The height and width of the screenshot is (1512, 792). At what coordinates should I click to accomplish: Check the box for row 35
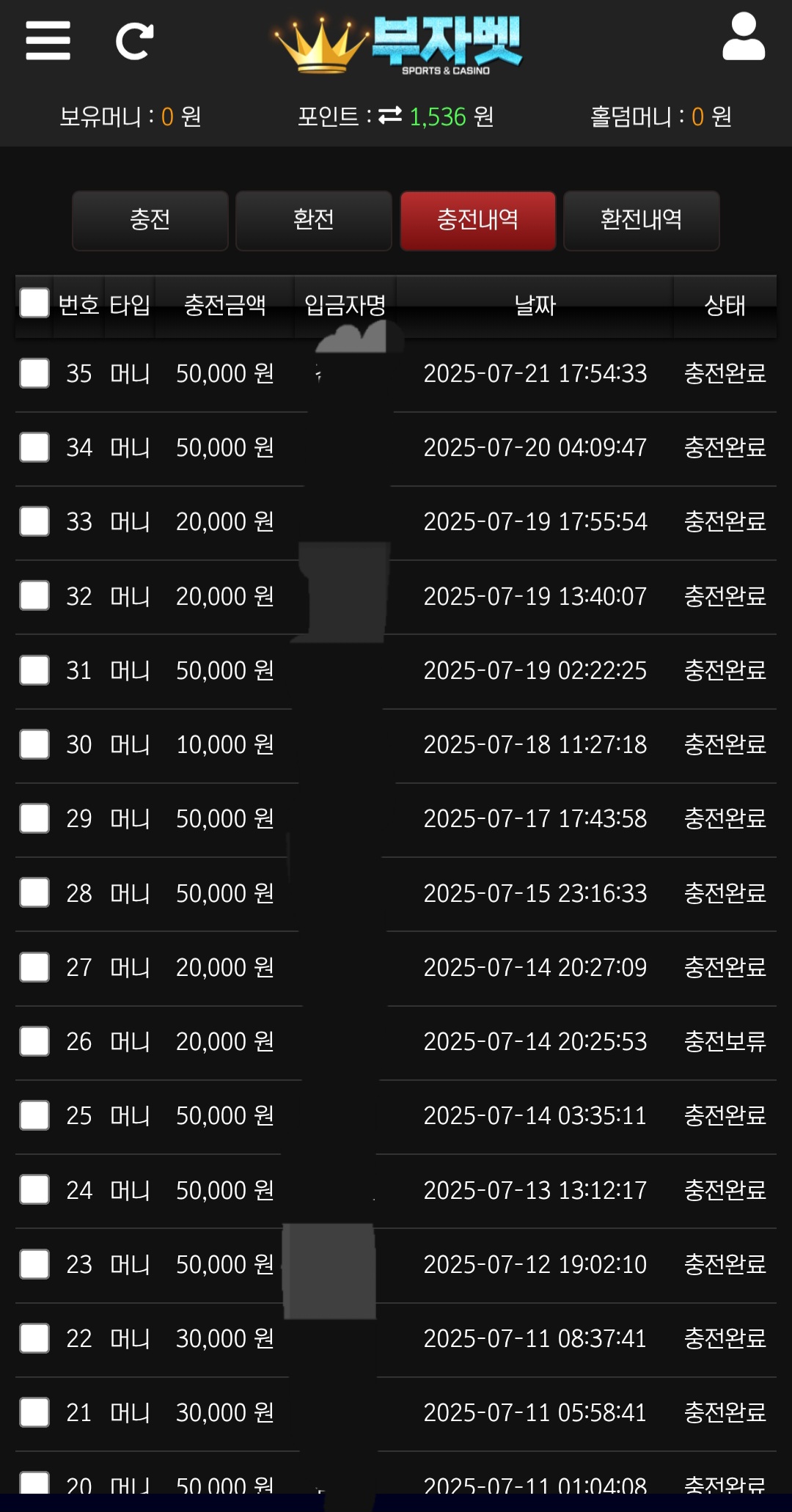coord(34,373)
